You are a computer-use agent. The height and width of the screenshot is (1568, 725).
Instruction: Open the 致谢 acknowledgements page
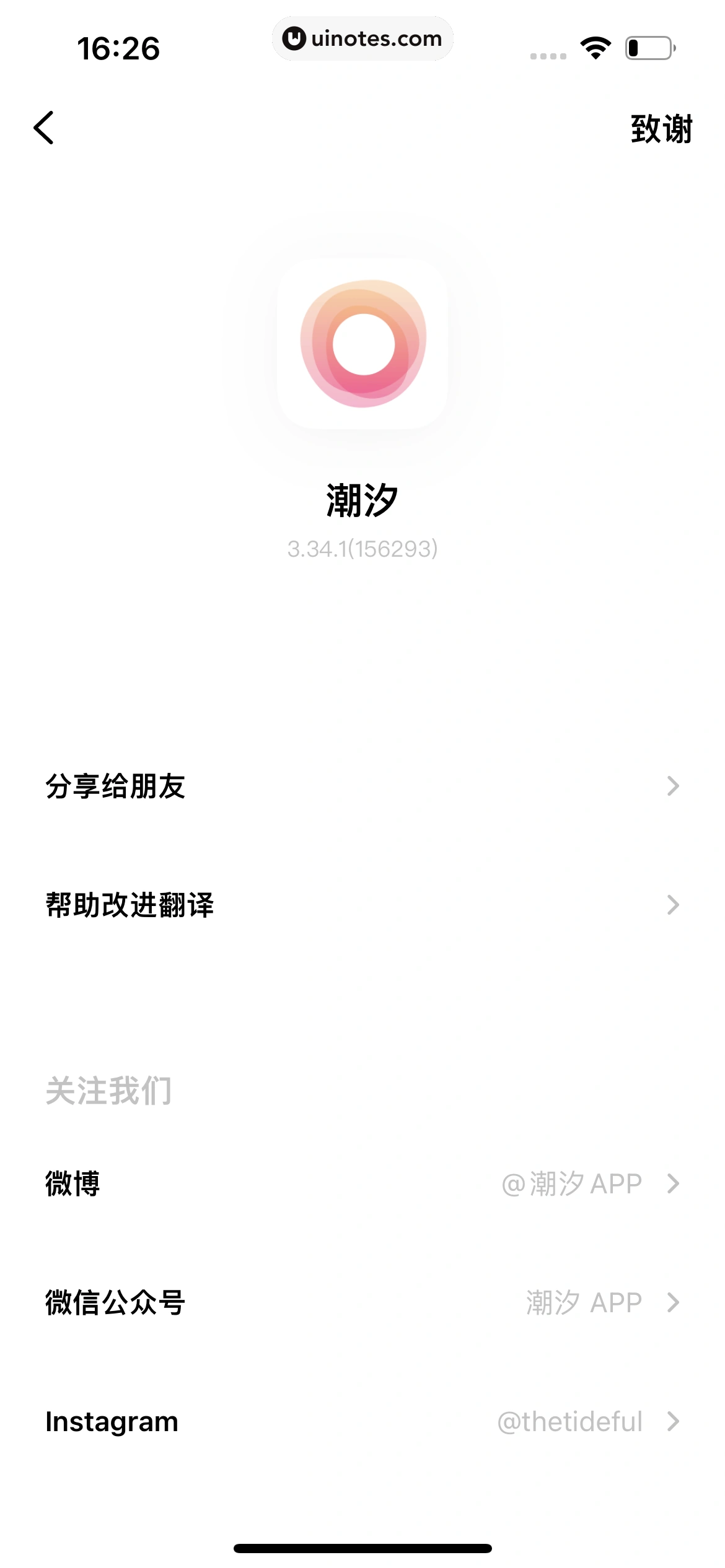click(x=661, y=129)
